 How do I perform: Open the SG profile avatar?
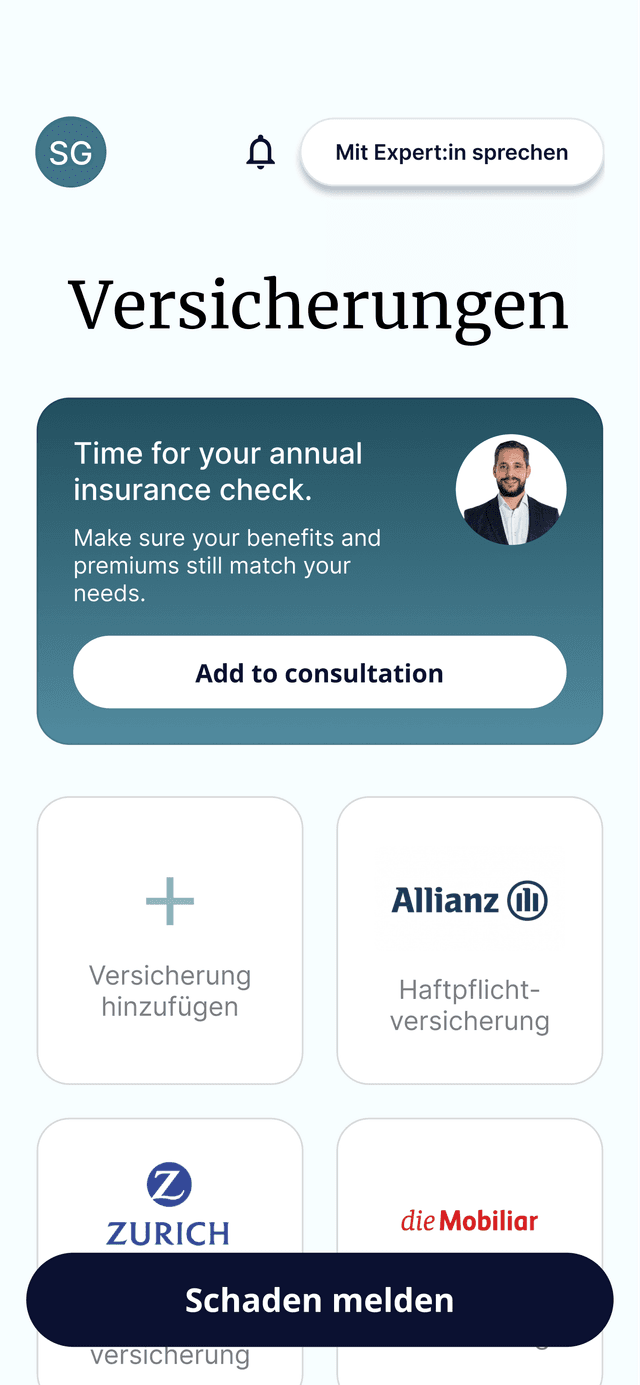(71, 152)
